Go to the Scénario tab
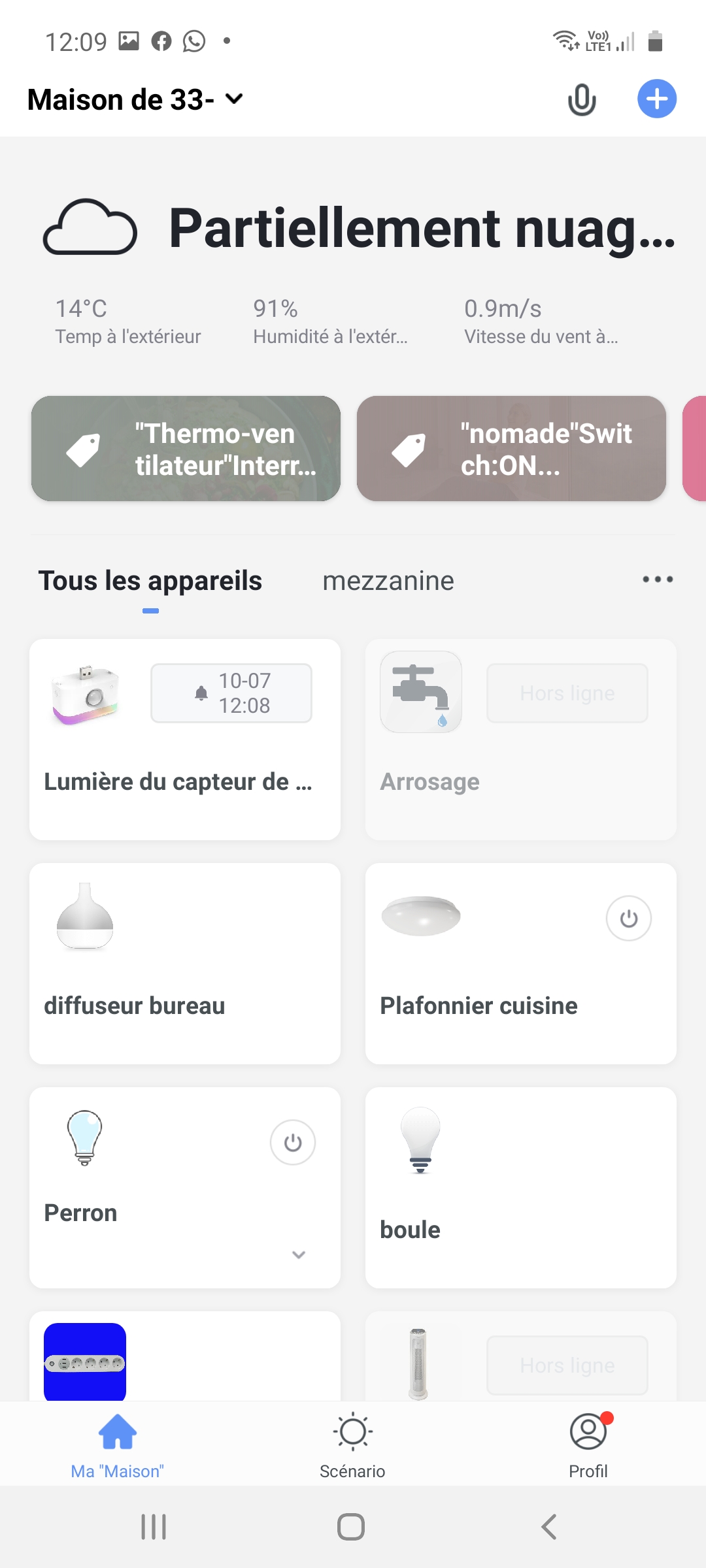 coord(352,1445)
